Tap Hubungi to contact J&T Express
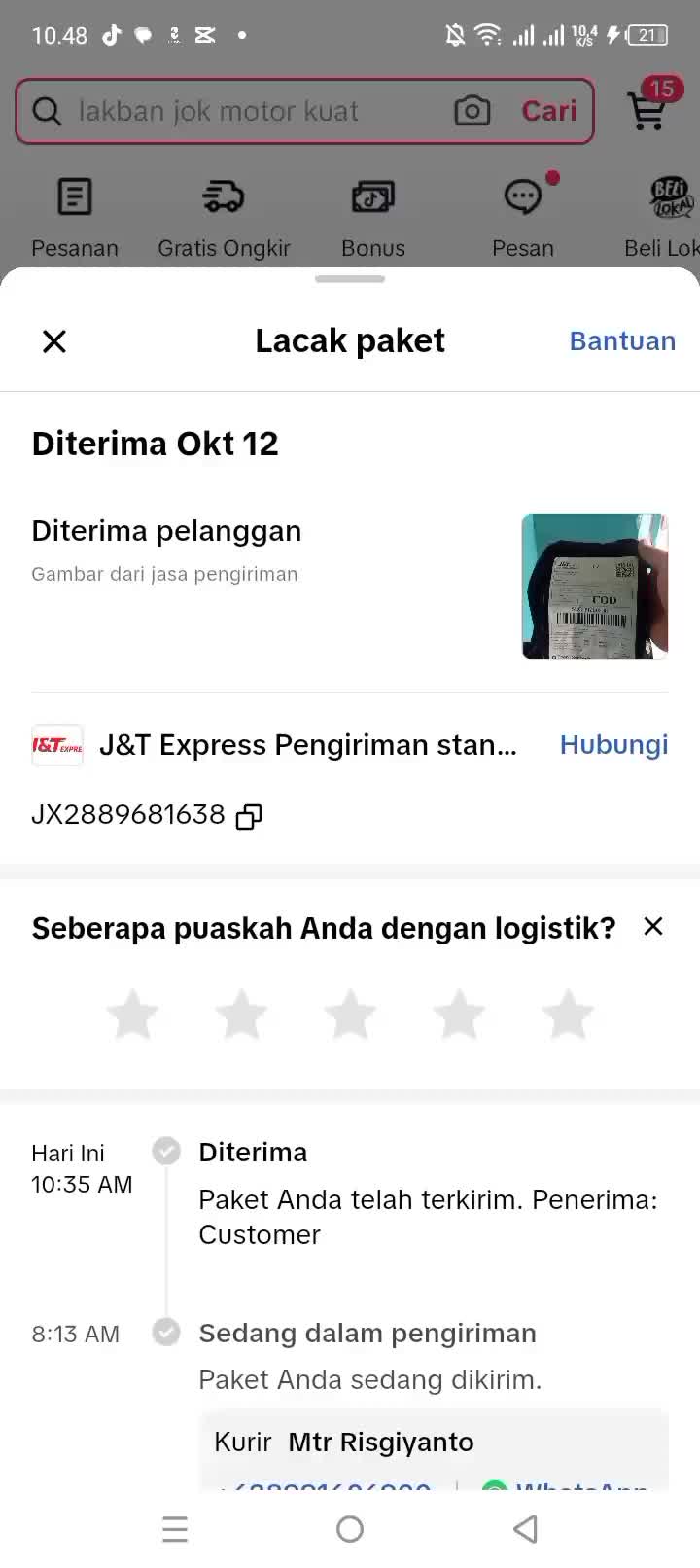 pos(613,745)
